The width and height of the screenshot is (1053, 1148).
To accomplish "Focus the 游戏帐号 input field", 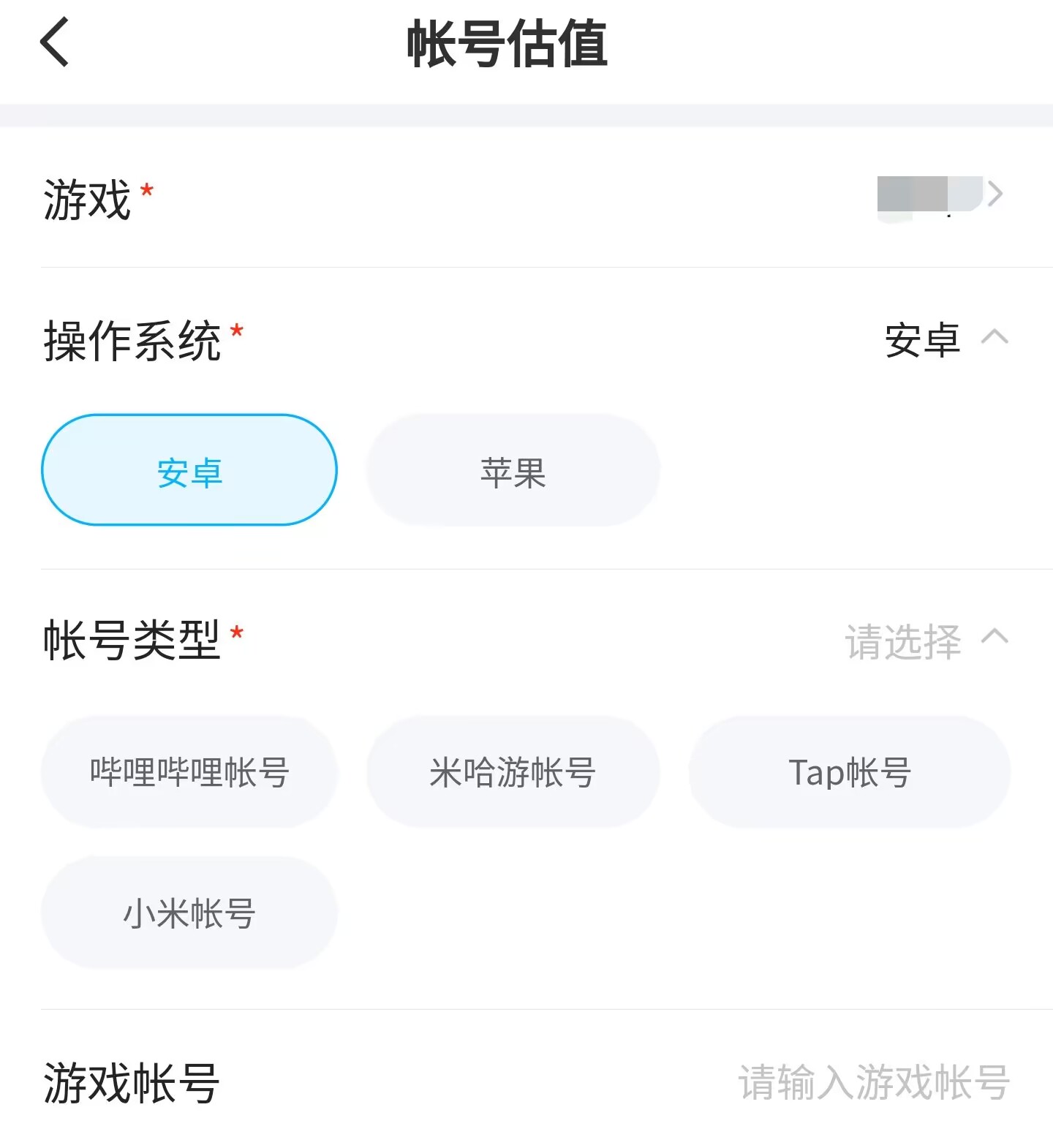I will 873,1082.
